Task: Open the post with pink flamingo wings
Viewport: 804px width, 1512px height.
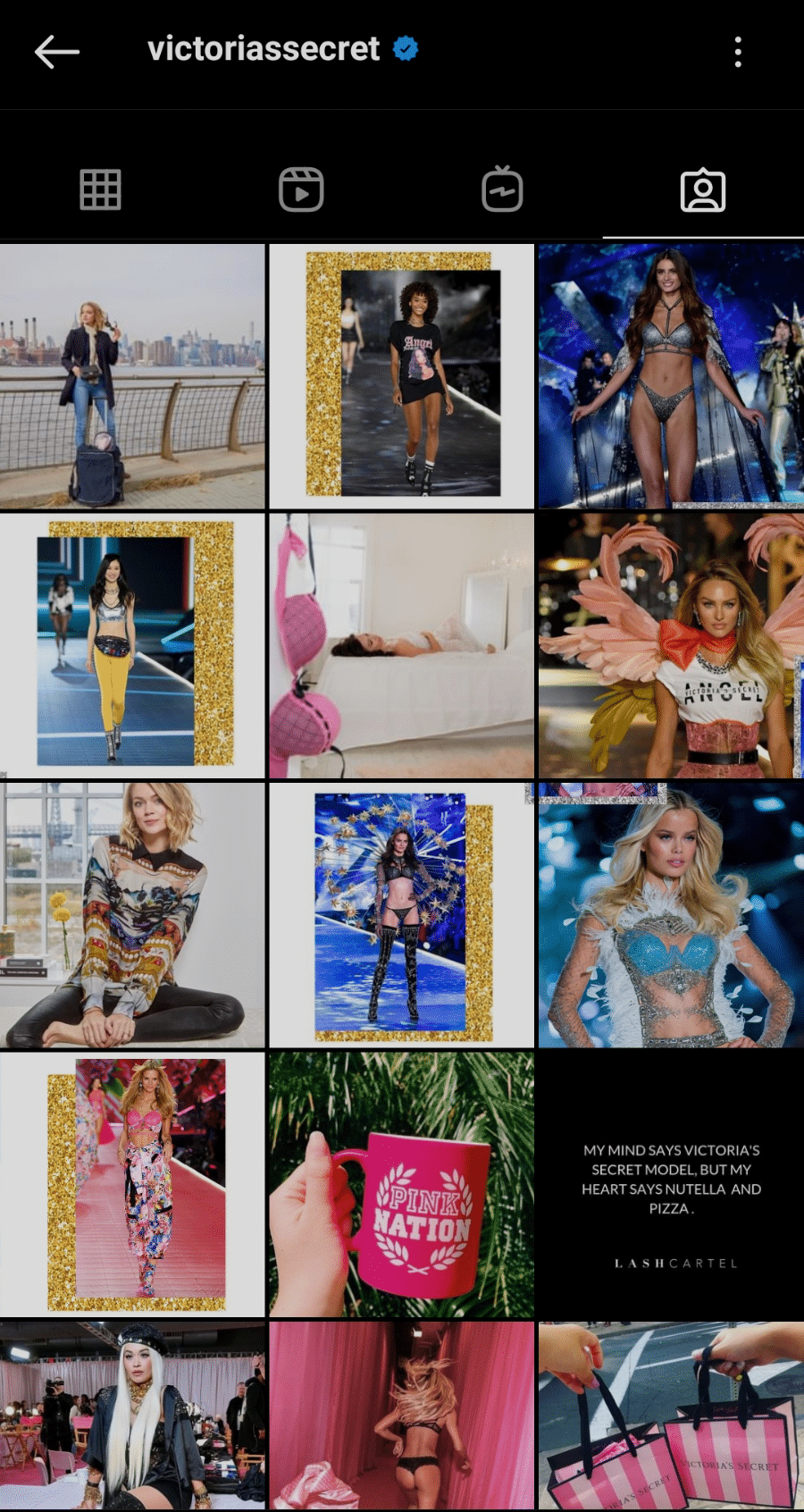Action: pos(671,645)
